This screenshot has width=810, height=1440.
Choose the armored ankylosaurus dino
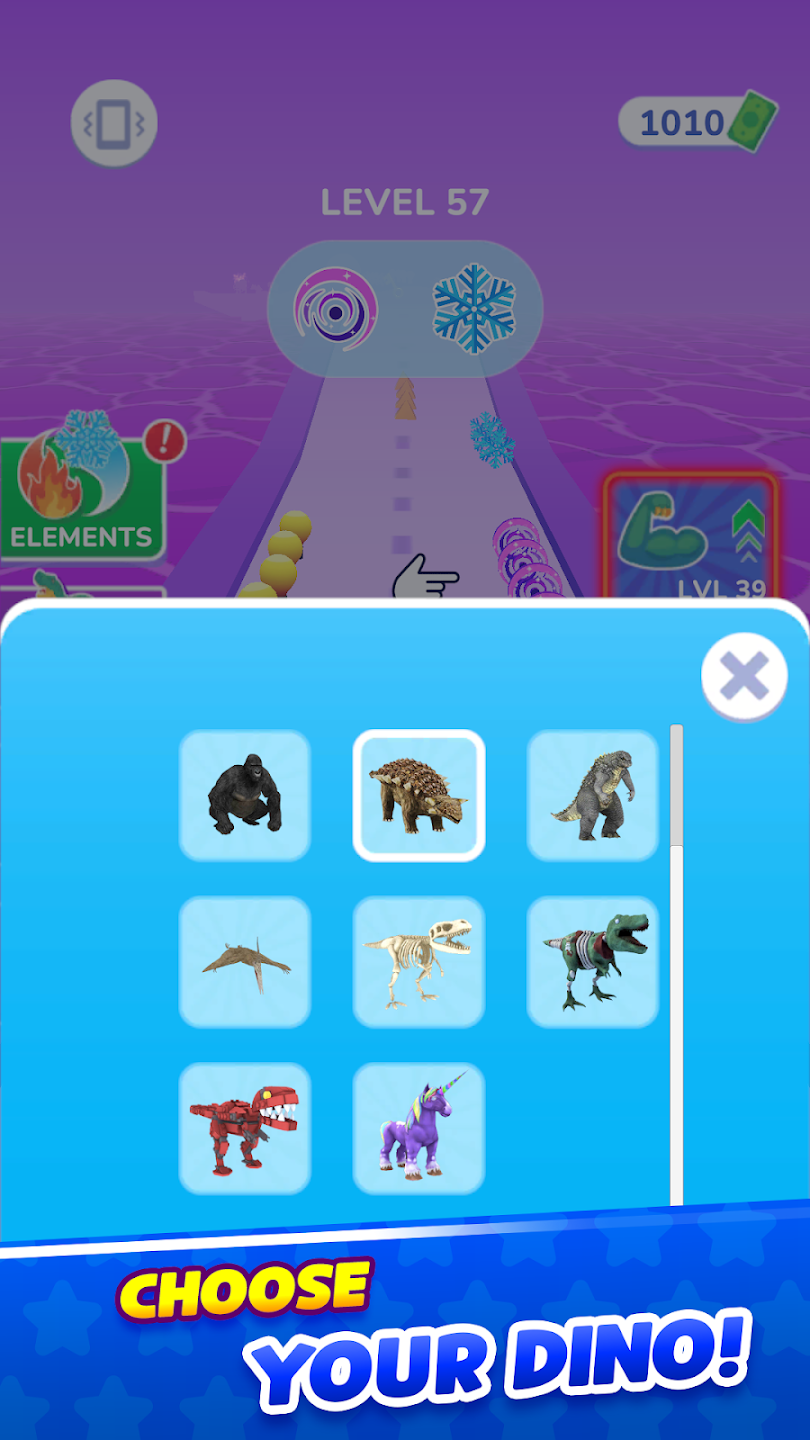[x=419, y=795]
